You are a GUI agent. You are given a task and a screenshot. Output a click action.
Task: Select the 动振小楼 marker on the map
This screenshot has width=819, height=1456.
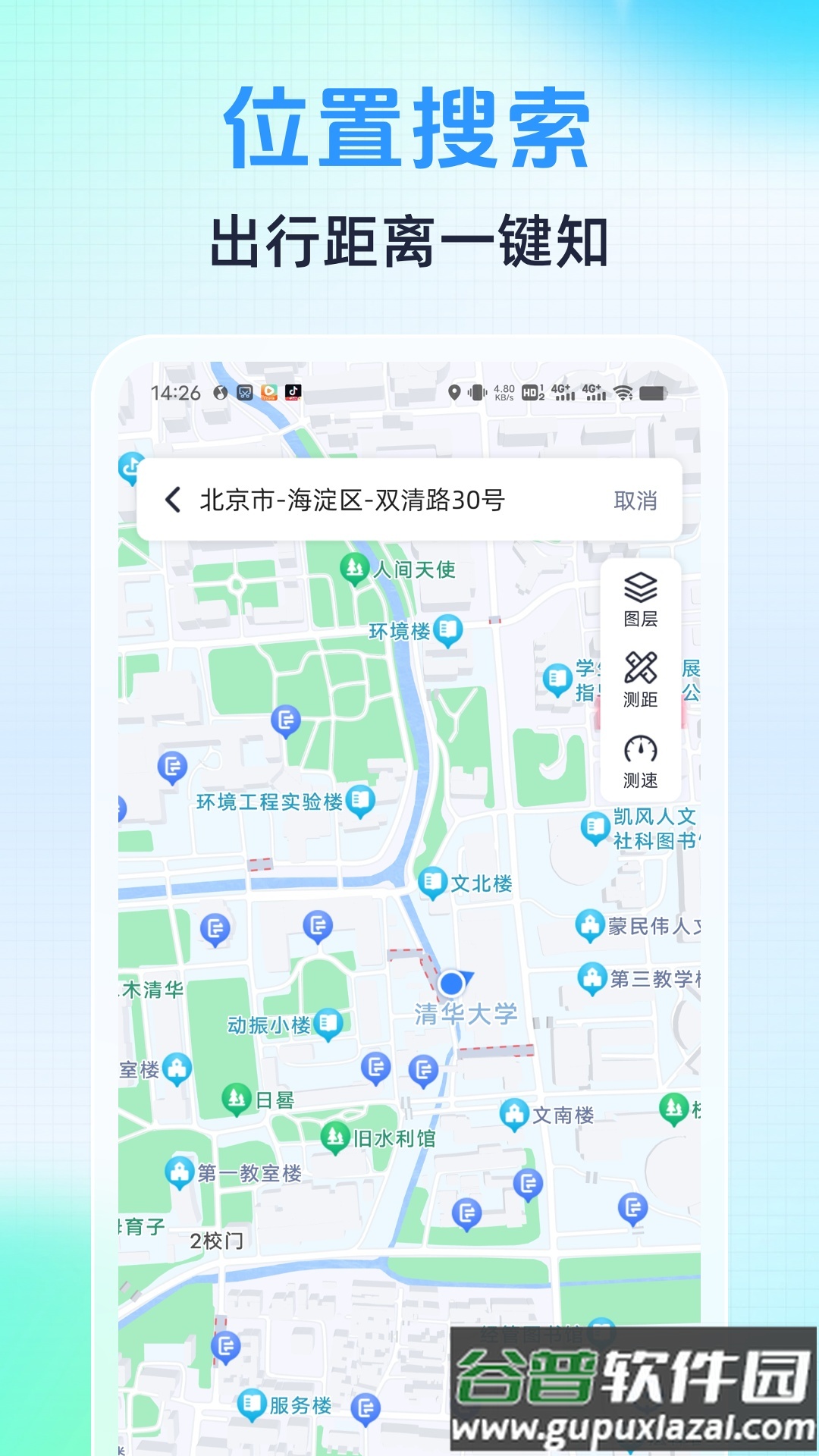coord(330,1022)
